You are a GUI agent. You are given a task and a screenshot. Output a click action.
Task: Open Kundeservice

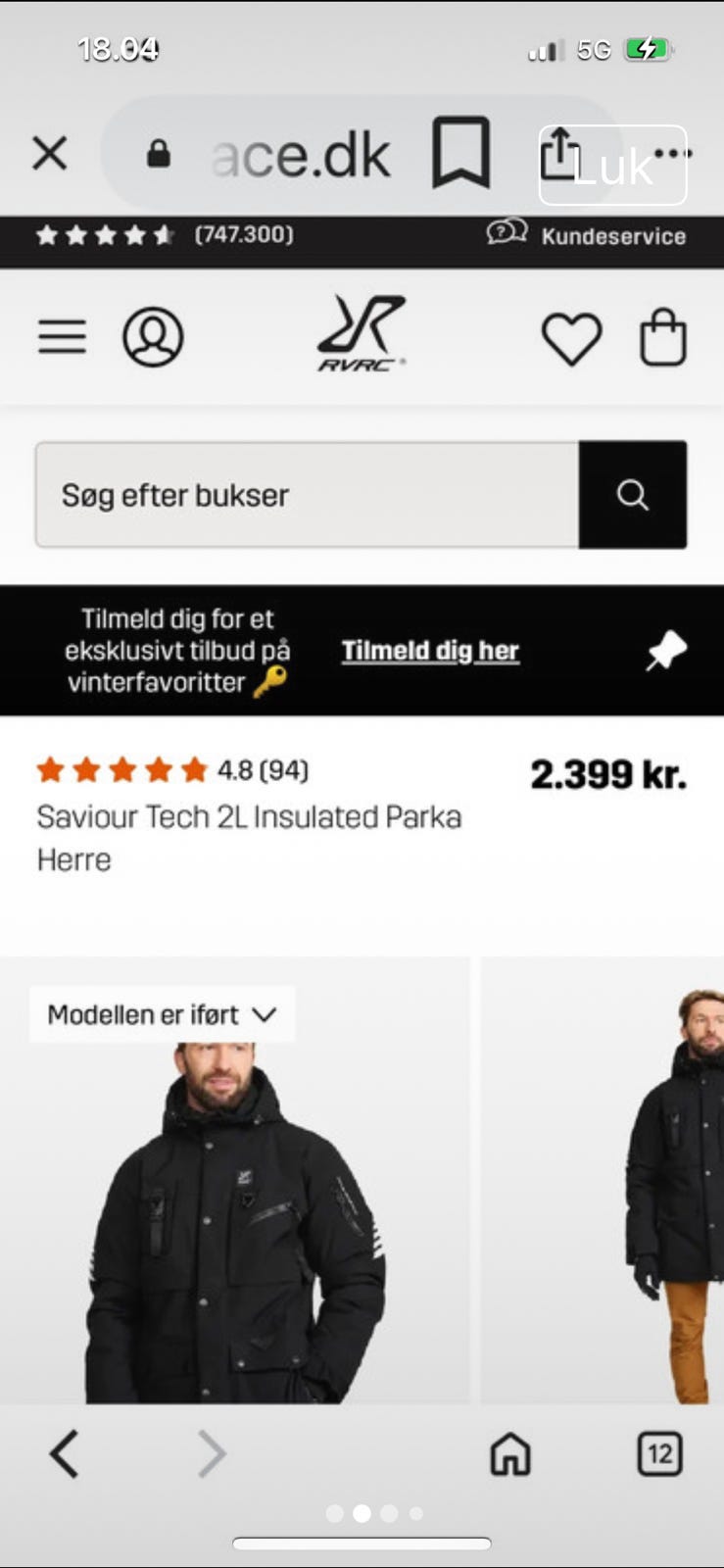587,235
